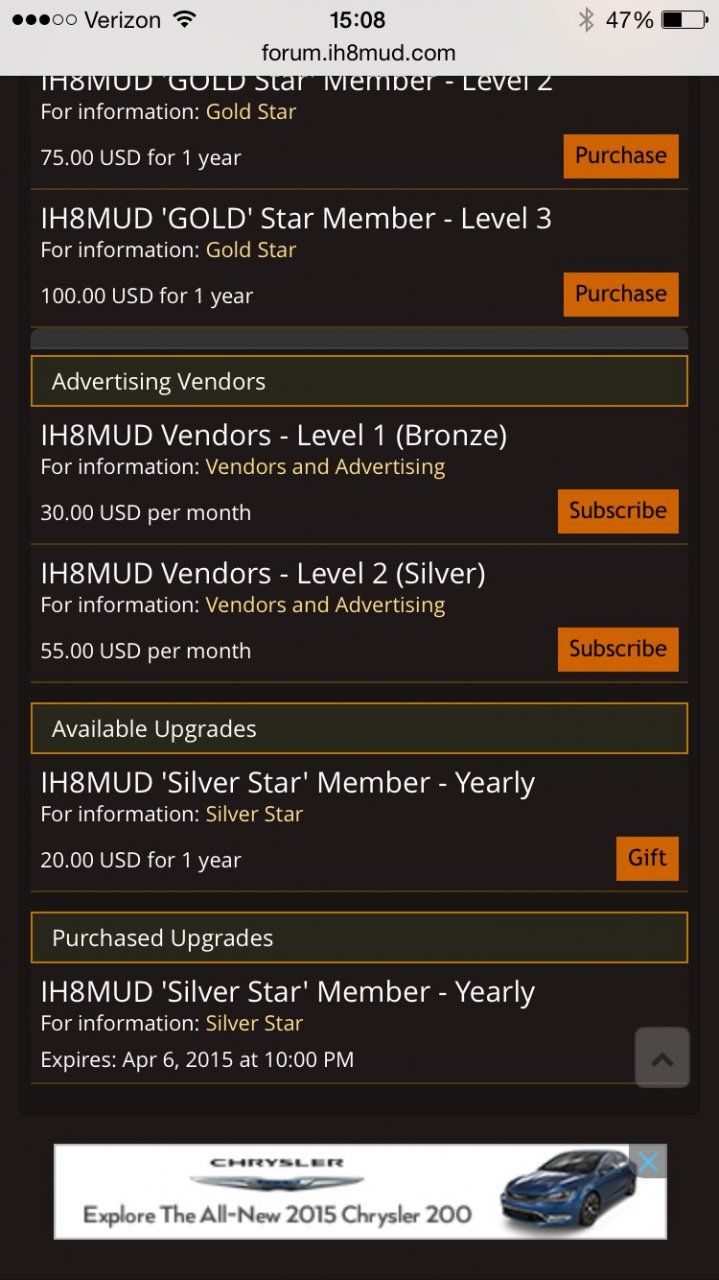Viewport: 719px width, 1280px height.
Task: Subscribe to Vendors Level 2 (Silver)
Action: 617,649
